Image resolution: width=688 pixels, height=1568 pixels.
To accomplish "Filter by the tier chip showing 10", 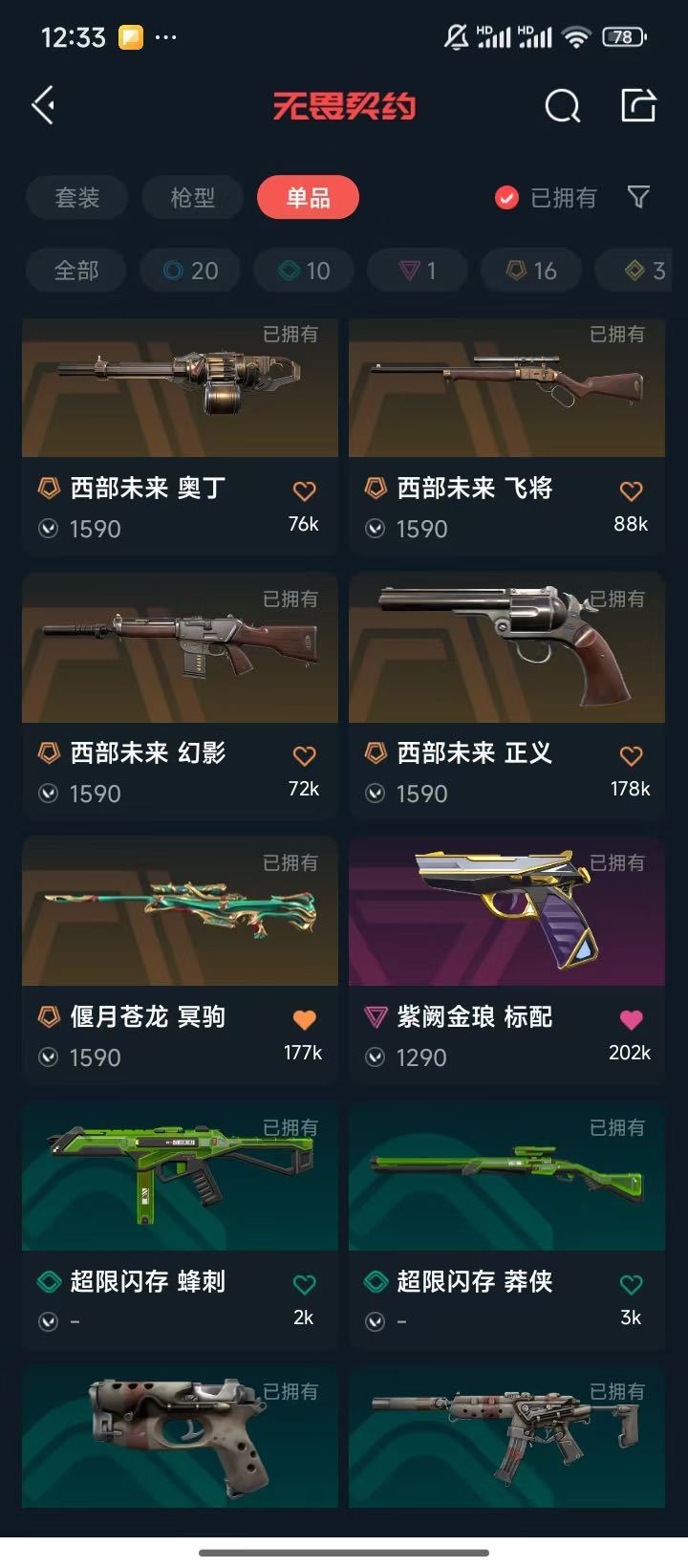I will point(304,271).
